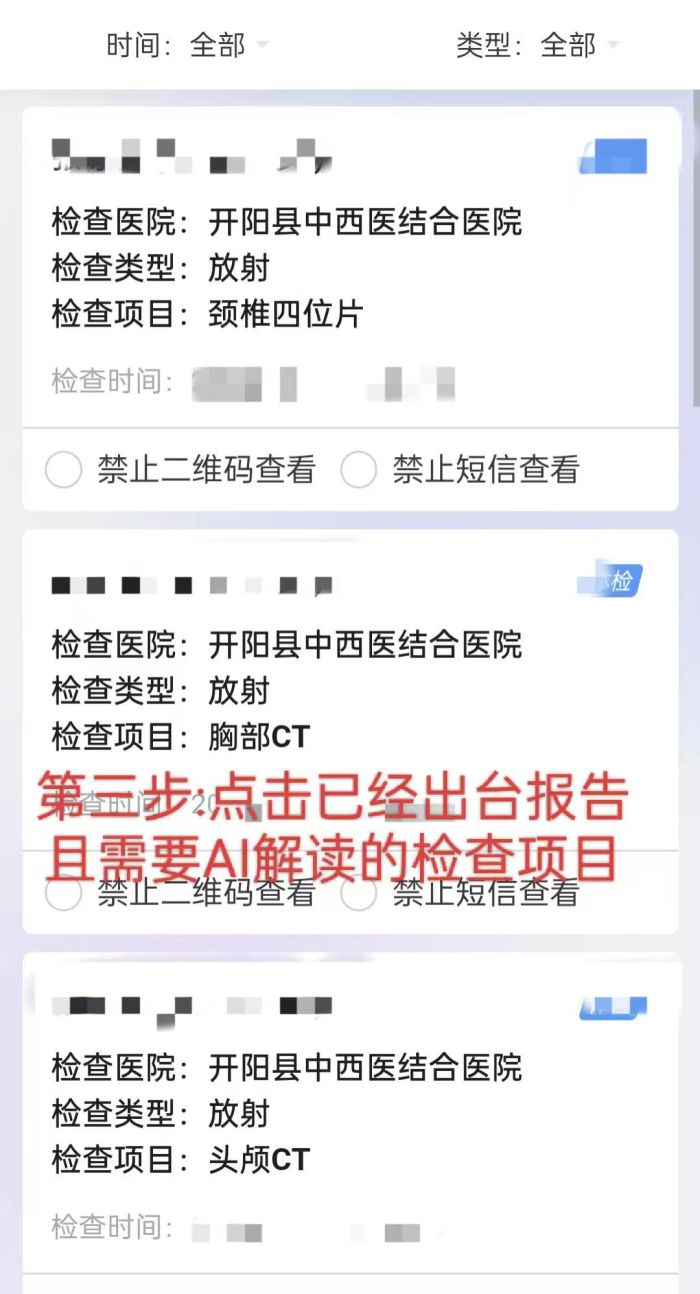
Task: Open the 胸部CT examination report card
Action: click(350, 690)
